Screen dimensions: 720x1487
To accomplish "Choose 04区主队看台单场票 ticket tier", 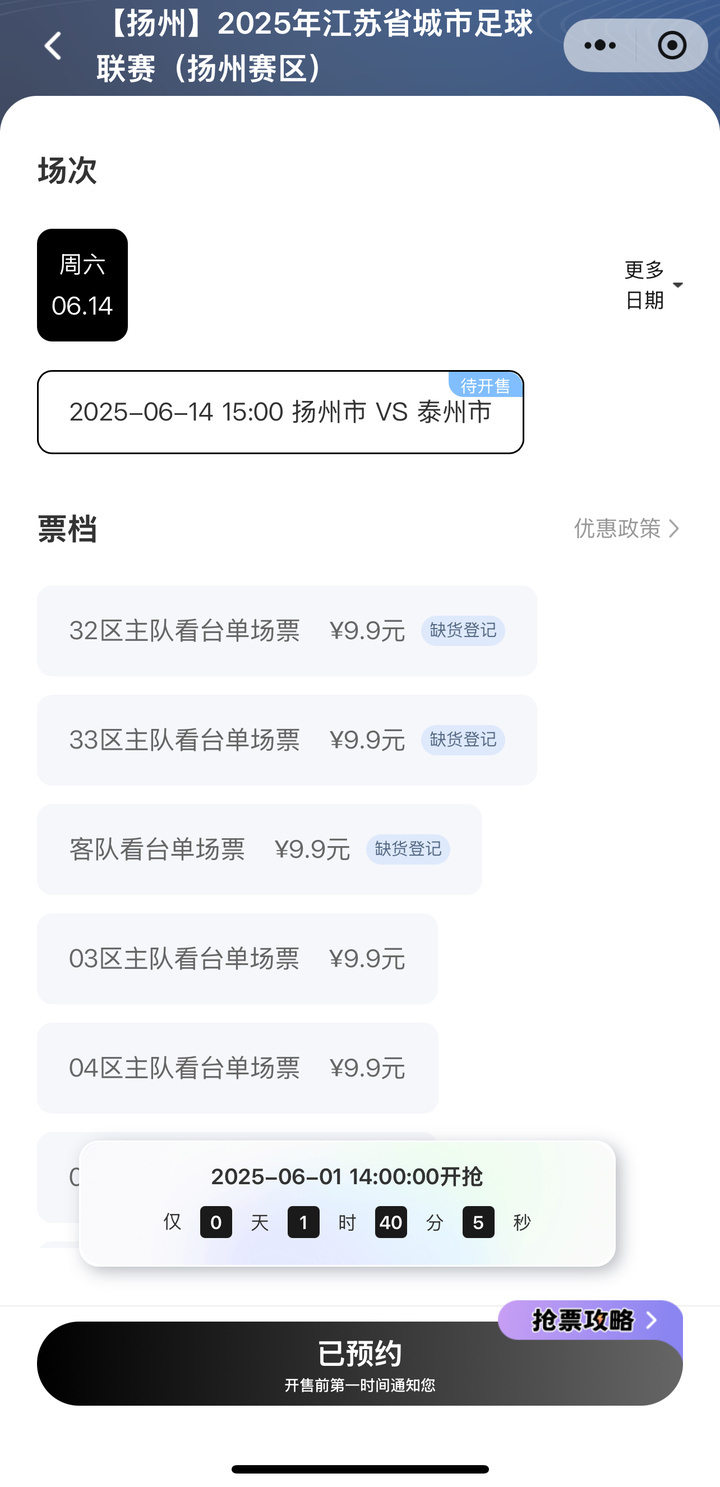I will coord(237,1068).
